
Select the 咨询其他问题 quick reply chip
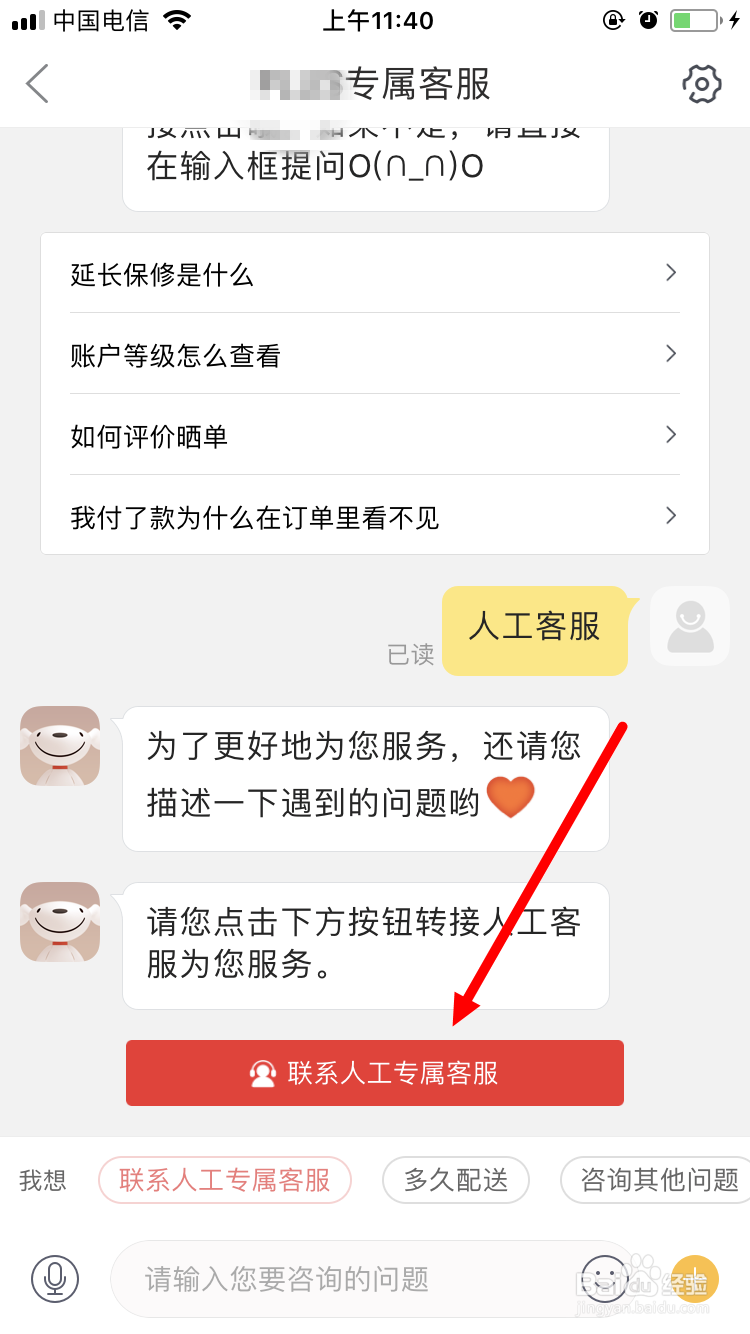click(x=657, y=1180)
